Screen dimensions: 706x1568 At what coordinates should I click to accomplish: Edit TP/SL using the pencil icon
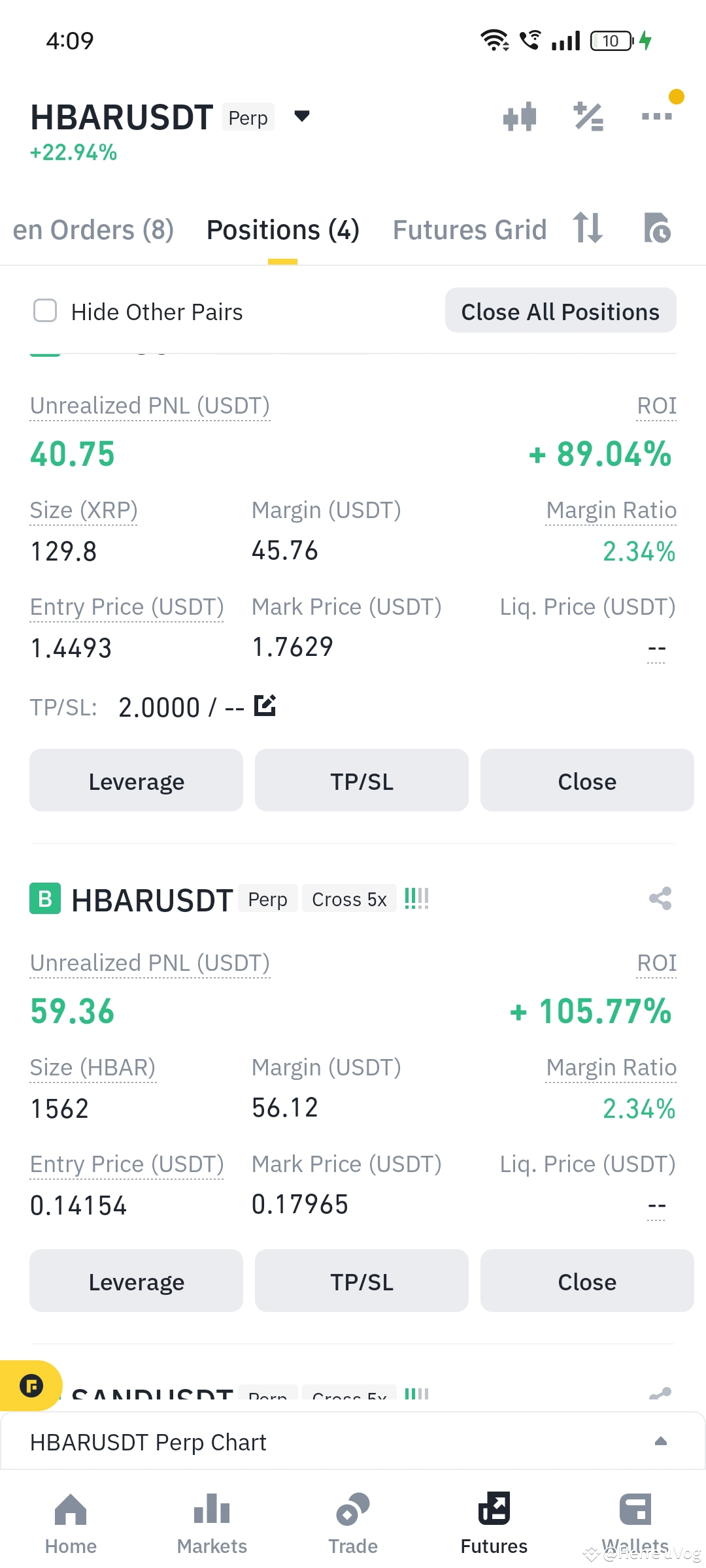(x=264, y=706)
